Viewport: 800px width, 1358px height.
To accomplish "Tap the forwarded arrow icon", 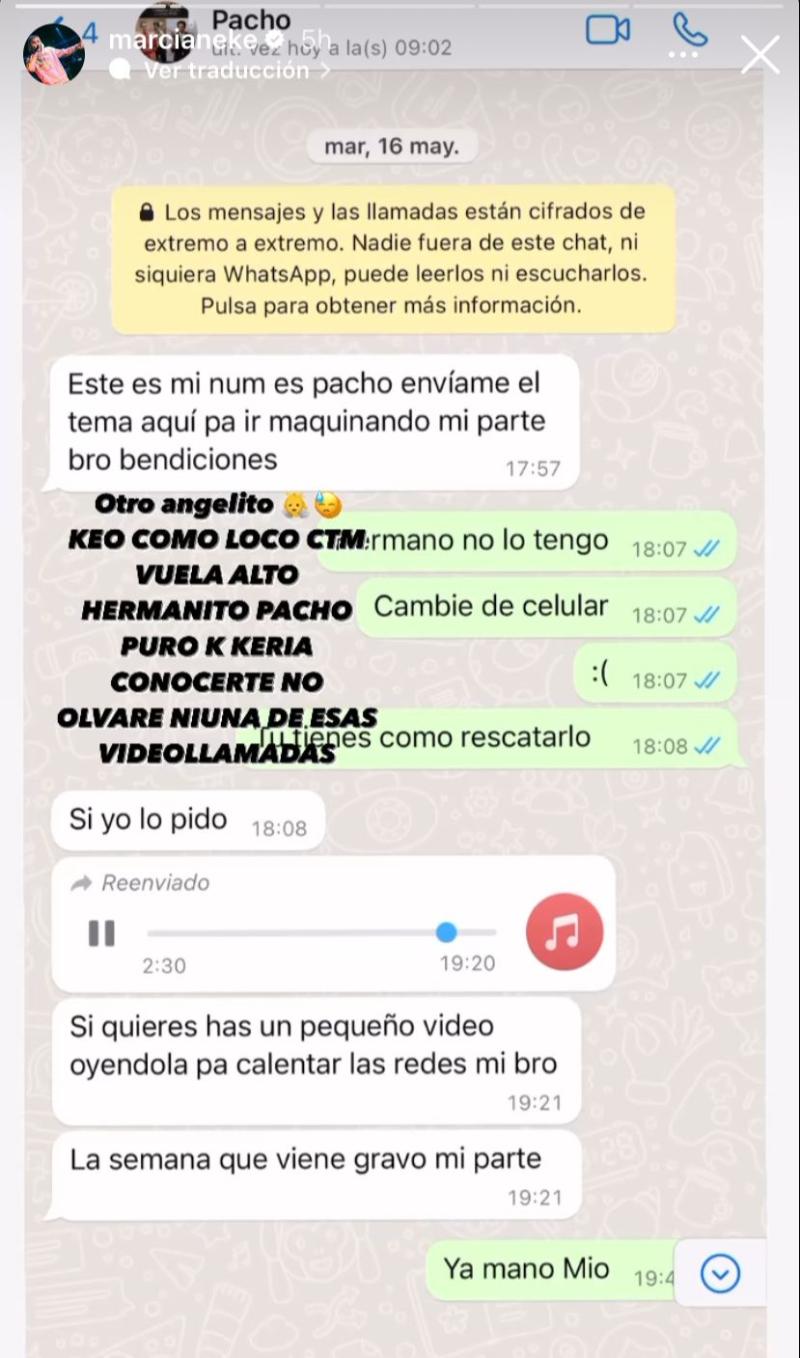I will click(x=84, y=883).
